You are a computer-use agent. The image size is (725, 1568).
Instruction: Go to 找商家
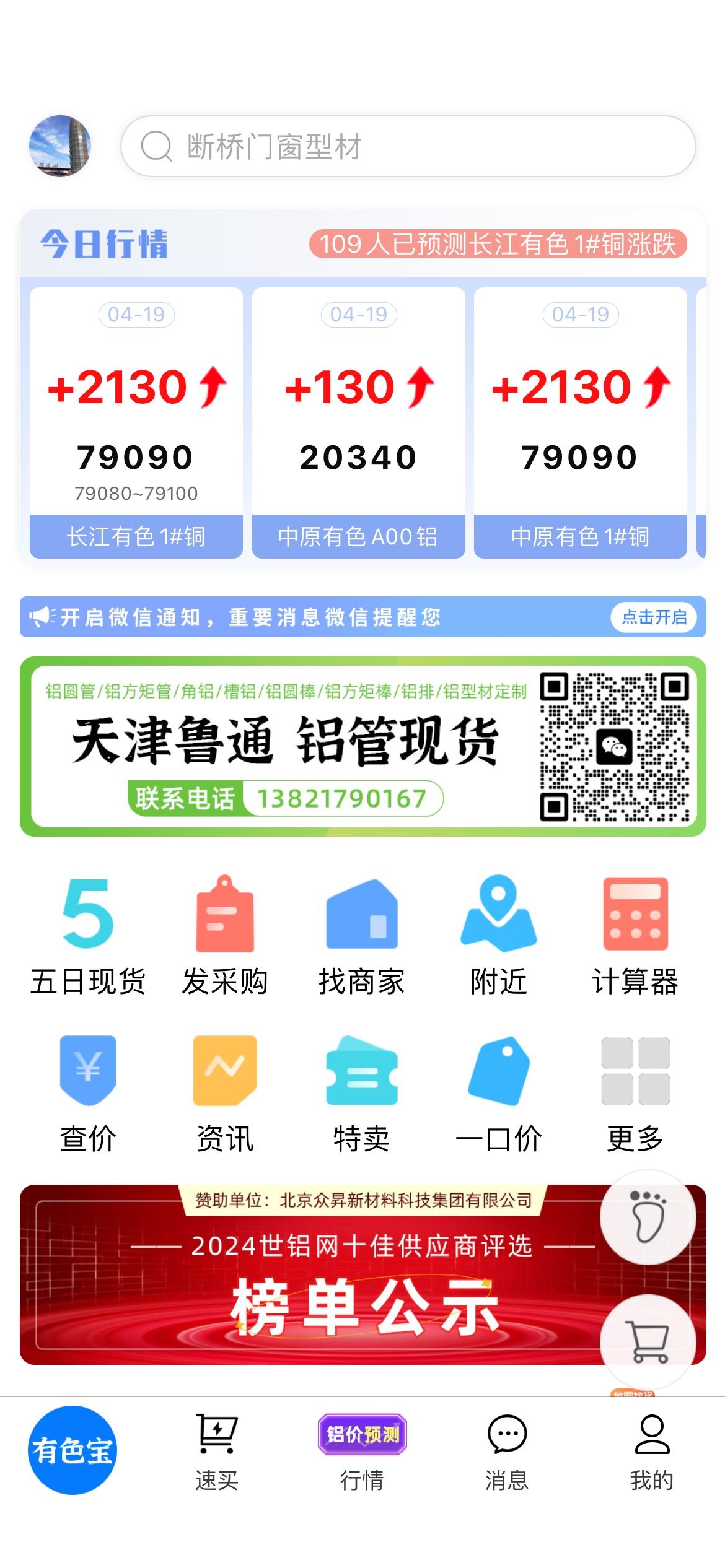(x=362, y=936)
